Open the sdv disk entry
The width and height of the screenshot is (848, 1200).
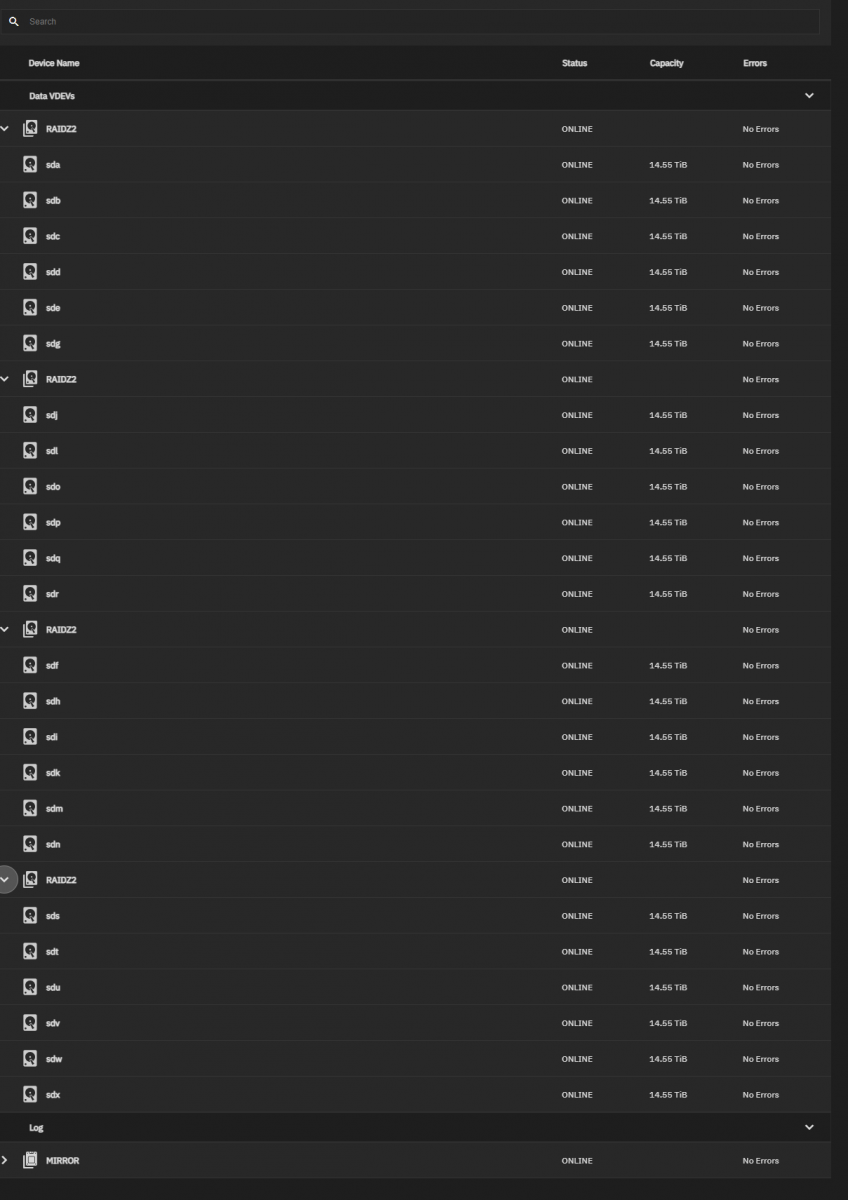click(x=53, y=1023)
